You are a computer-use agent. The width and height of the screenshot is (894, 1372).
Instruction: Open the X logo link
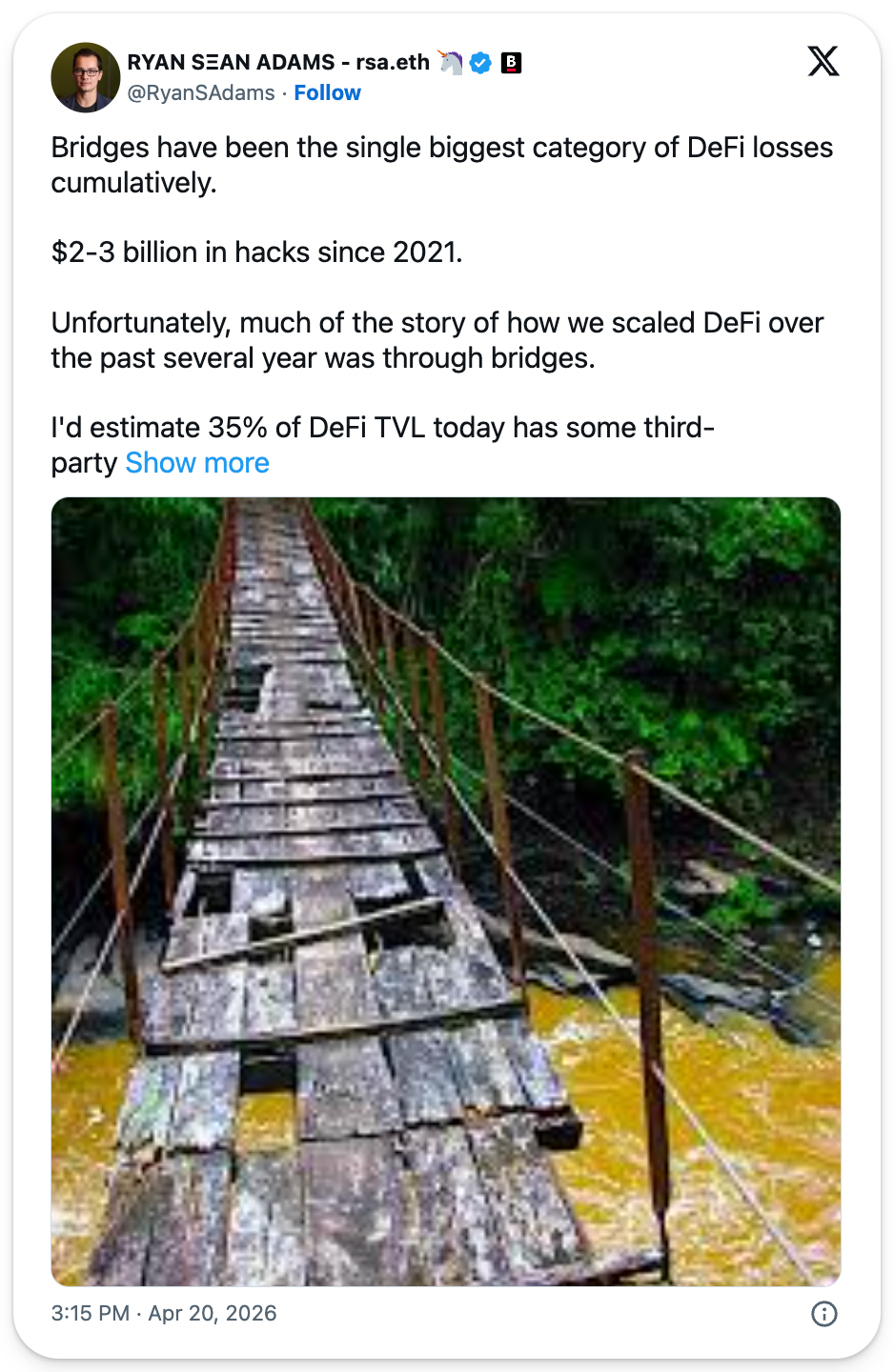pyautogui.click(x=823, y=62)
